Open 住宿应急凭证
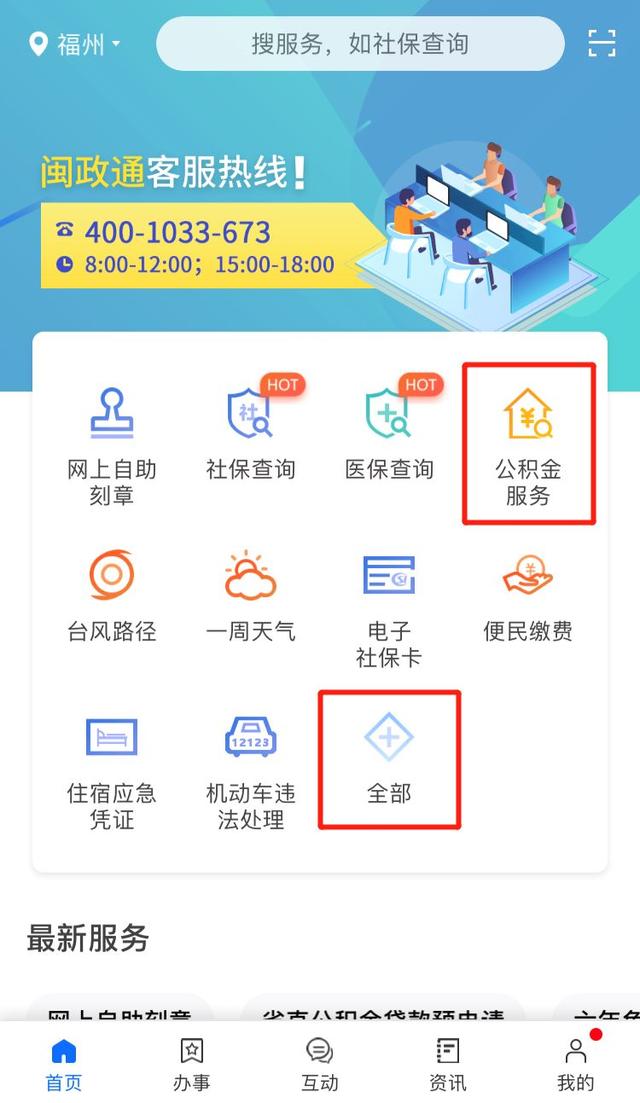The image size is (640, 1103). click(x=111, y=770)
